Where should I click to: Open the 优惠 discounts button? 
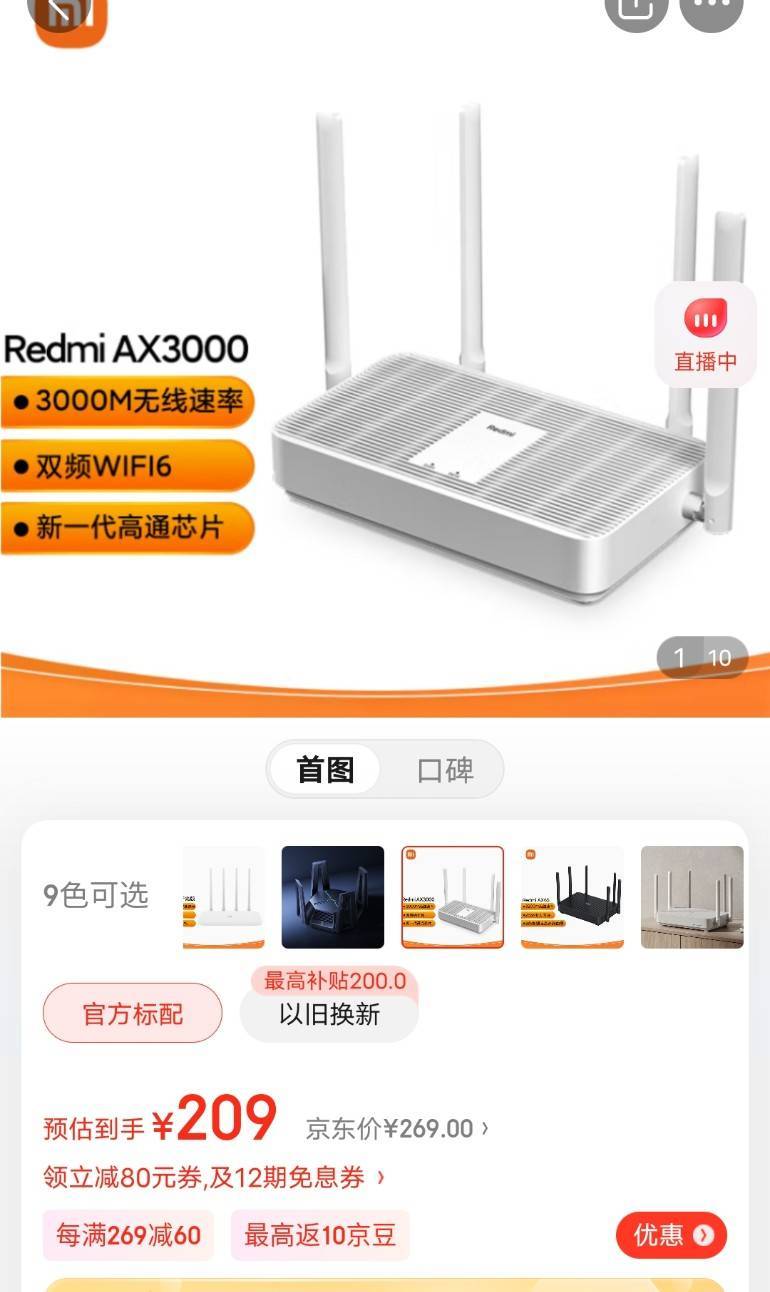coord(671,1235)
